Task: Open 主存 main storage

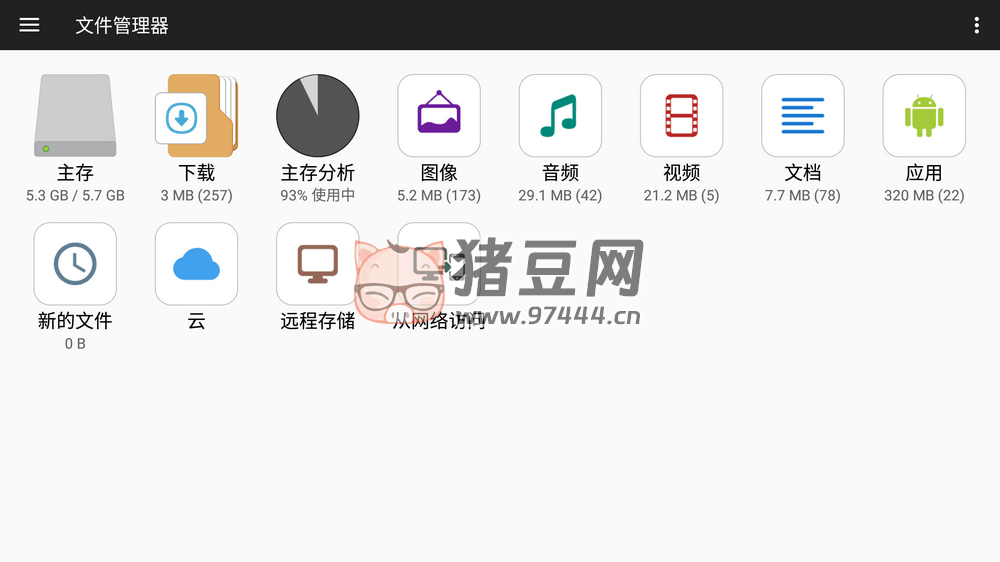Action: [75, 116]
